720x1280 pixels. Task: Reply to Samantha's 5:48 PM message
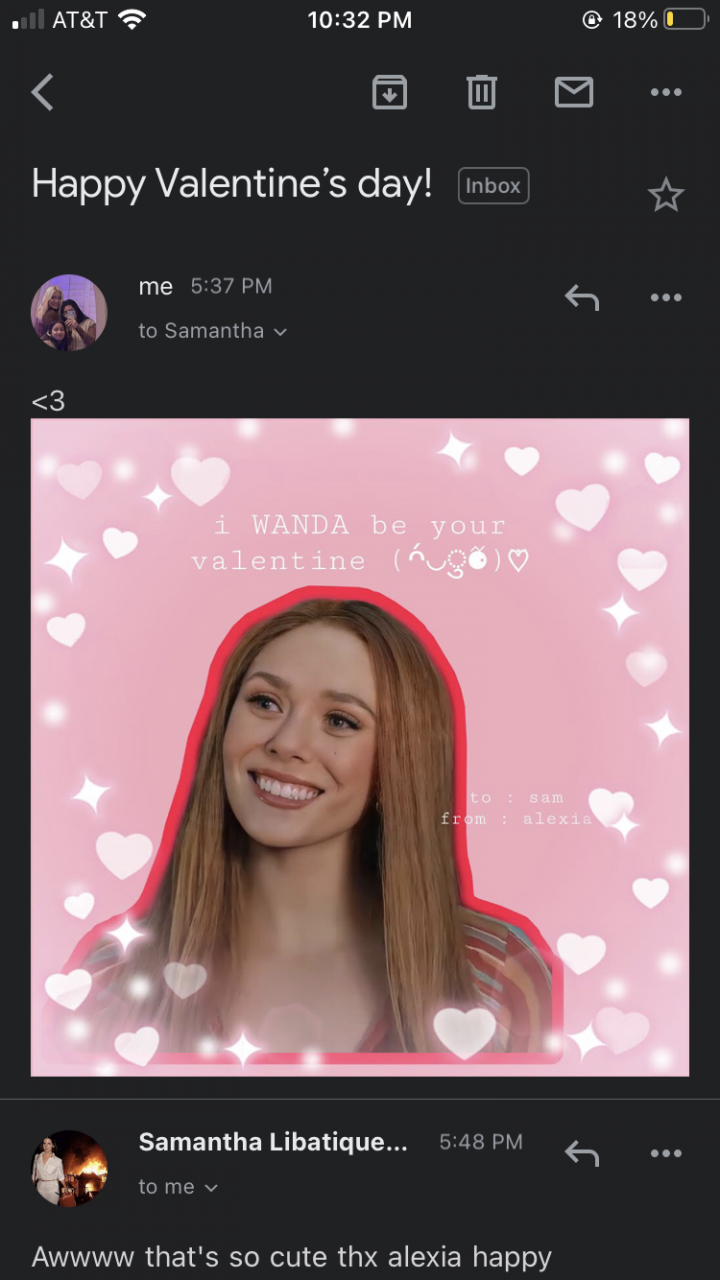pyautogui.click(x=581, y=1153)
